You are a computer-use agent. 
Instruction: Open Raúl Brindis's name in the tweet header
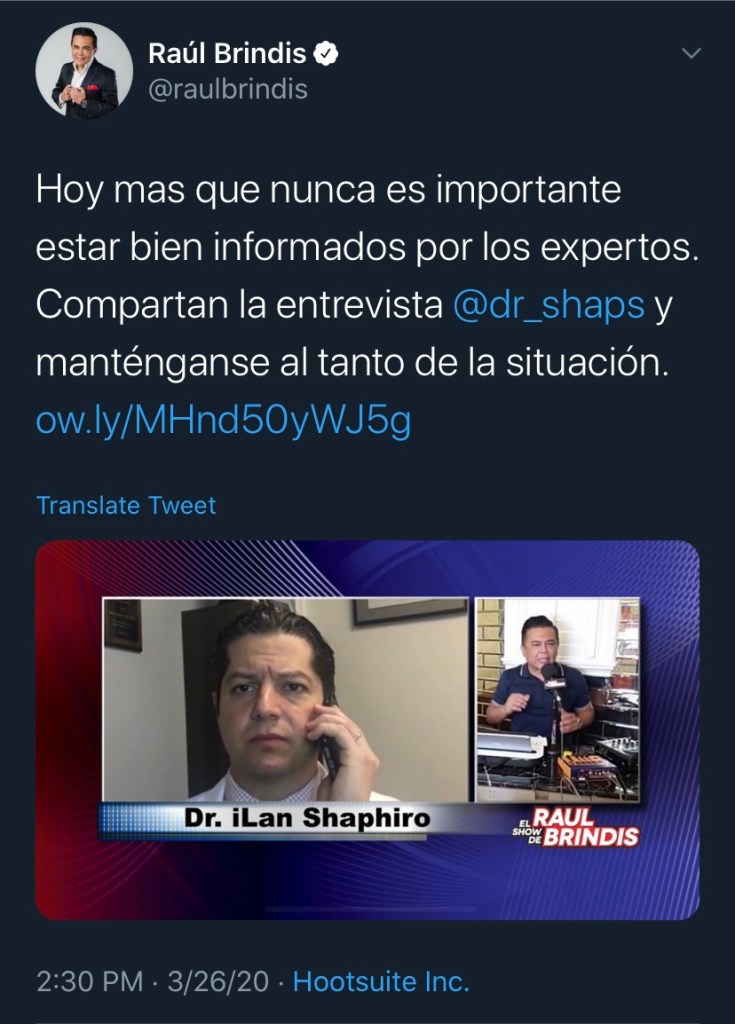pyautogui.click(x=227, y=53)
